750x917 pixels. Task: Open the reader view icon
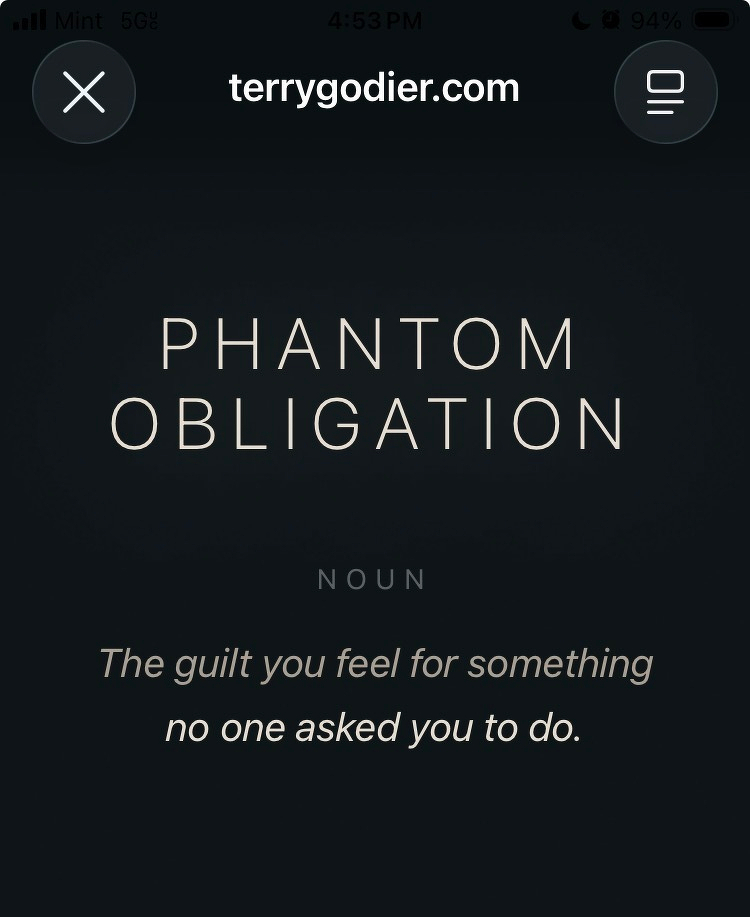[x=665, y=92]
